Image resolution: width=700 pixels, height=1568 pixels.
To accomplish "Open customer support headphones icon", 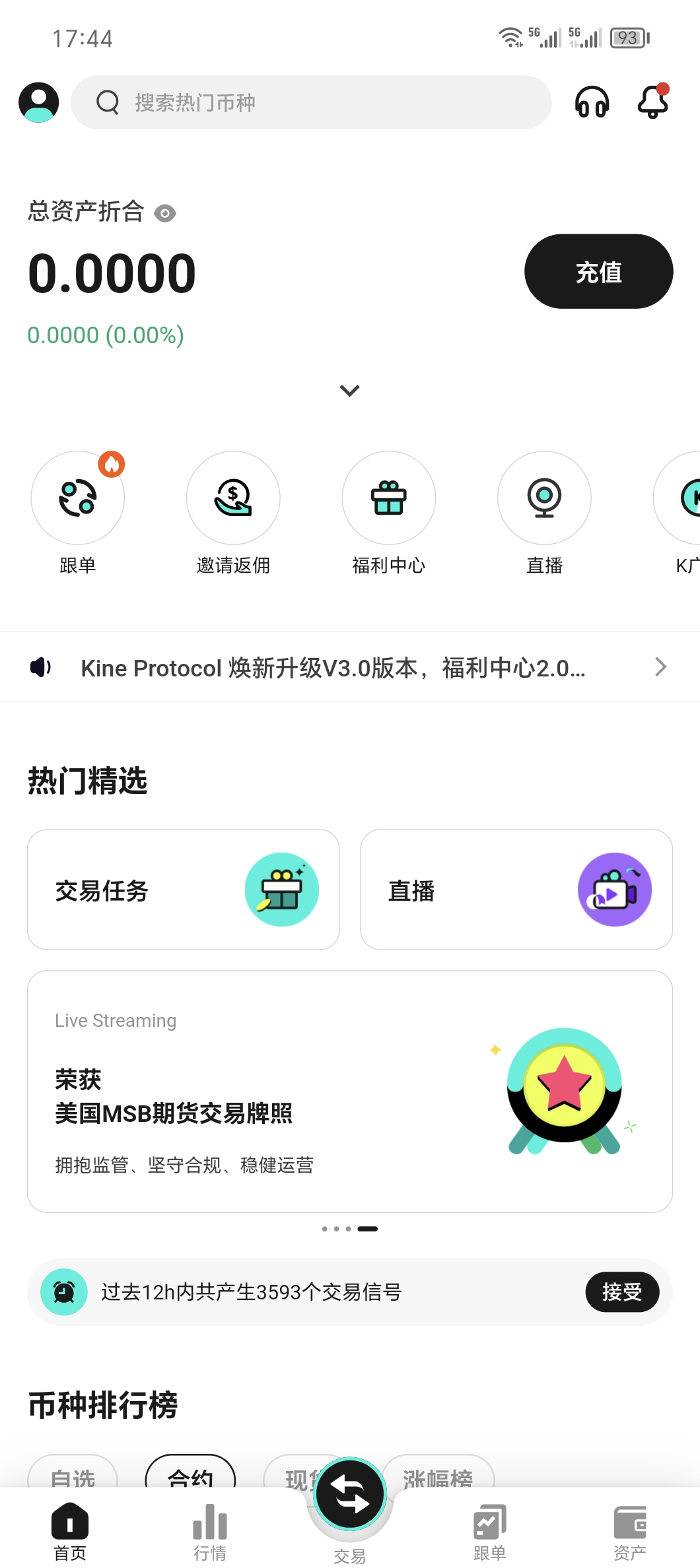I will (x=592, y=102).
